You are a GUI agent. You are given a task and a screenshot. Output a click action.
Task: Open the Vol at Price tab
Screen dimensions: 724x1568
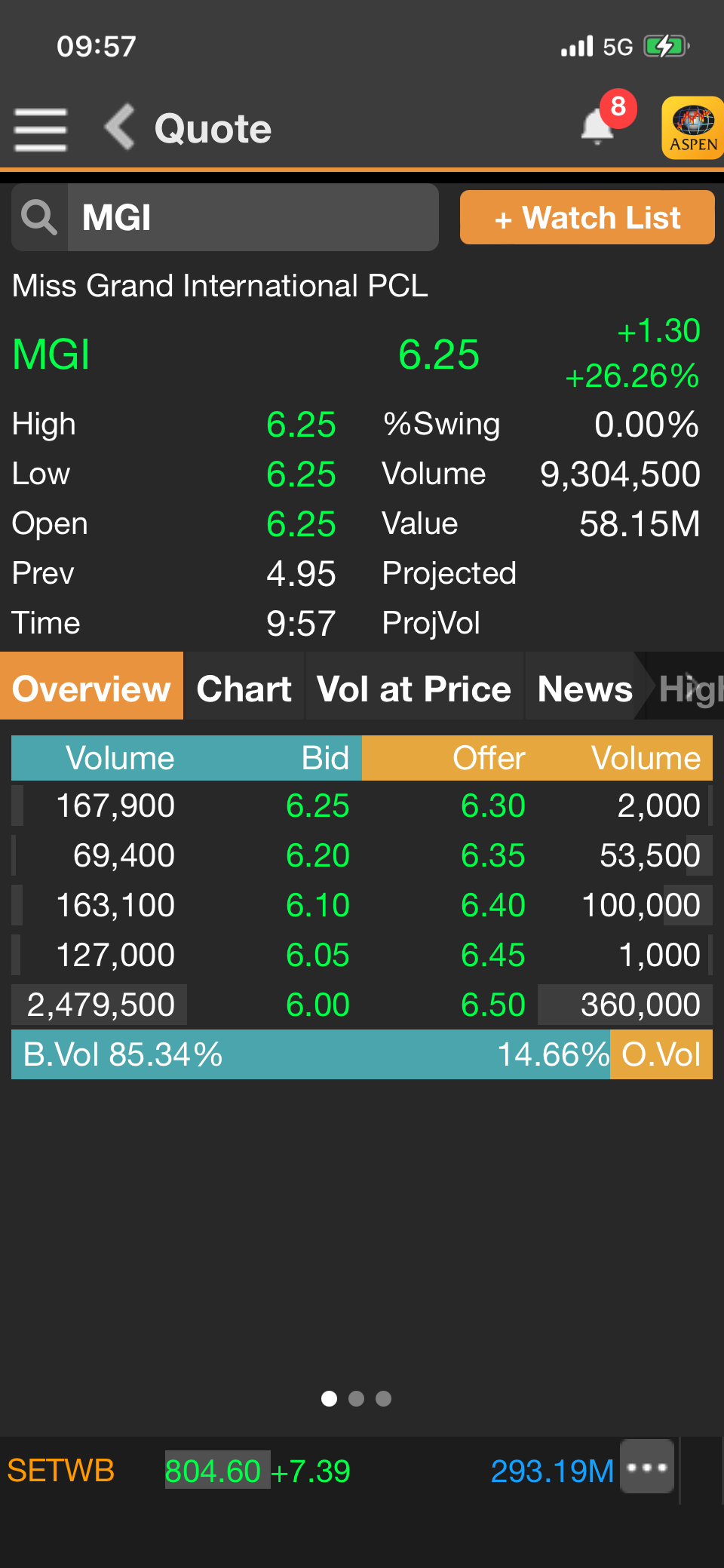[413, 687]
